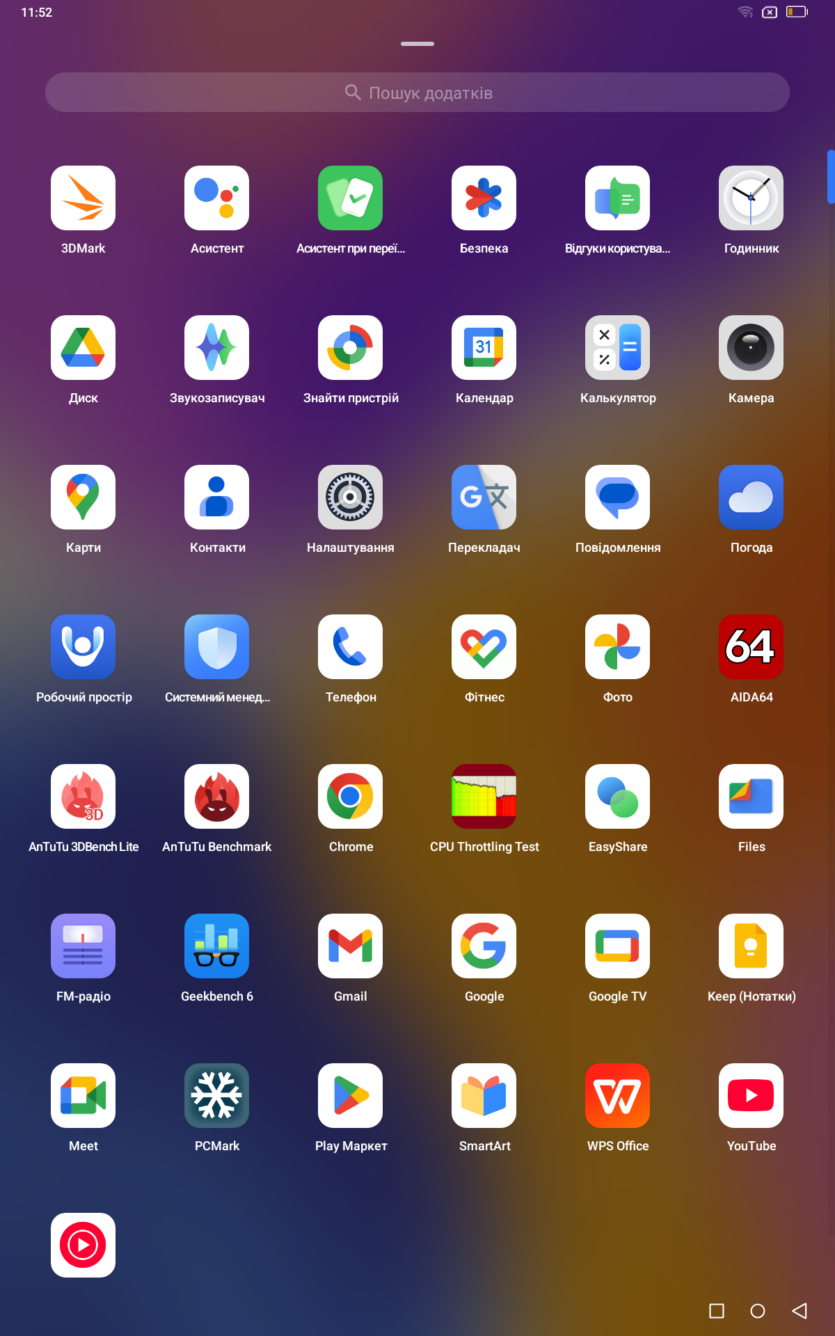Viewport: 835px width, 1336px height.
Task: Open AnTuTu Benchmark
Action: (217, 796)
